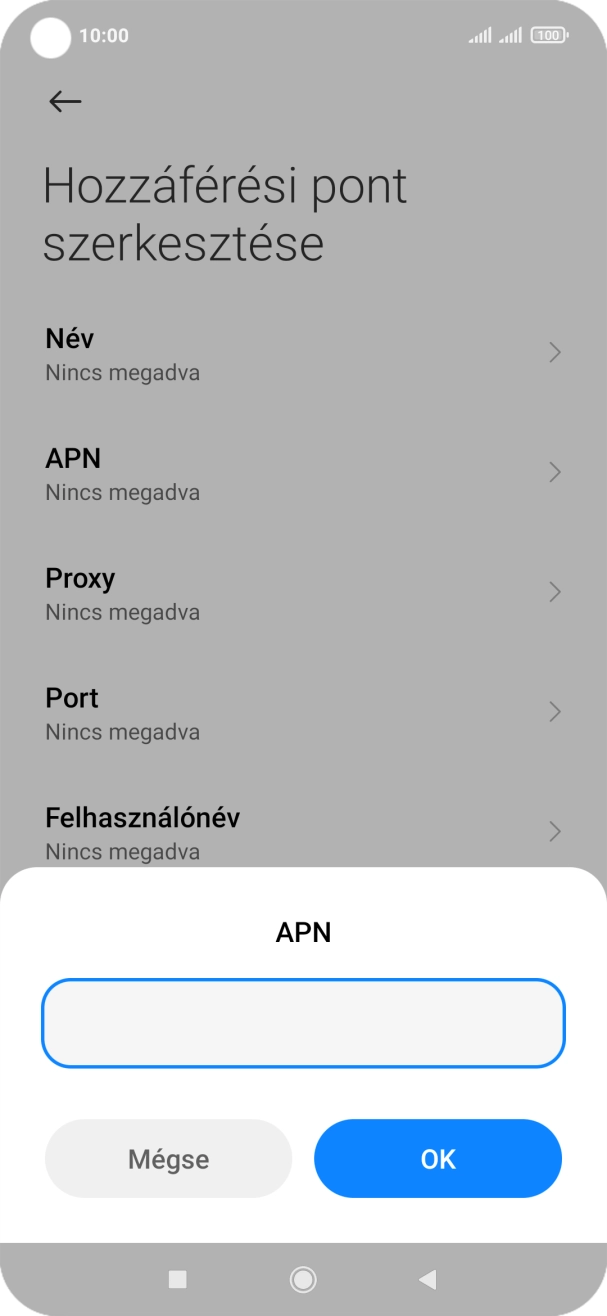Cancel the dialog with Mégse
Screen dimensions: 607x1316
168,1159
